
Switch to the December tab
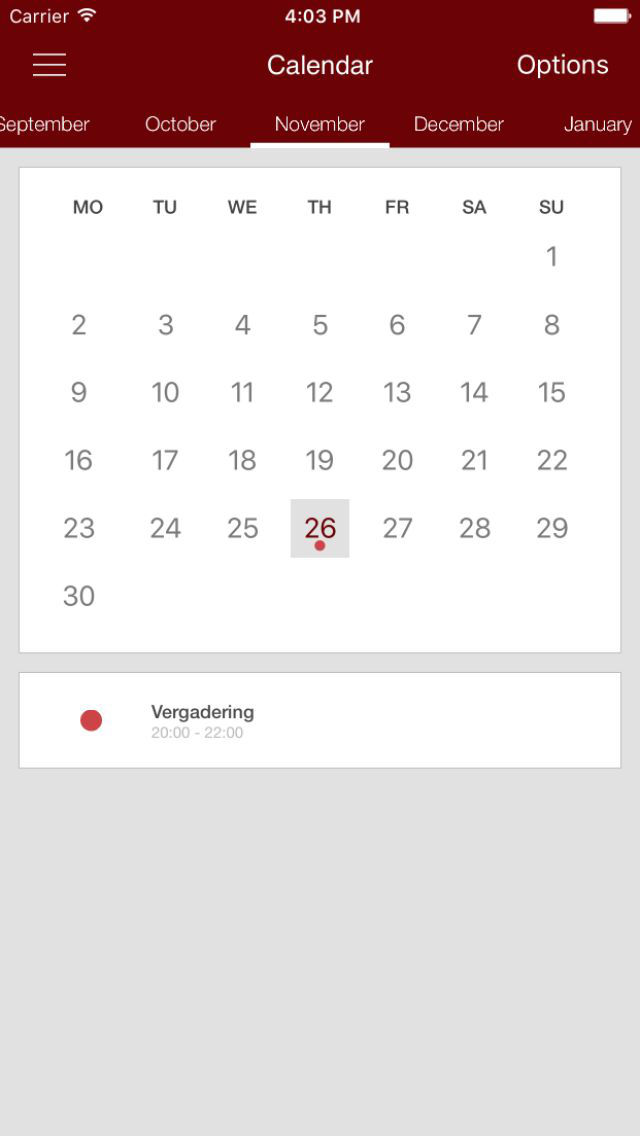(x=459, y=124)
